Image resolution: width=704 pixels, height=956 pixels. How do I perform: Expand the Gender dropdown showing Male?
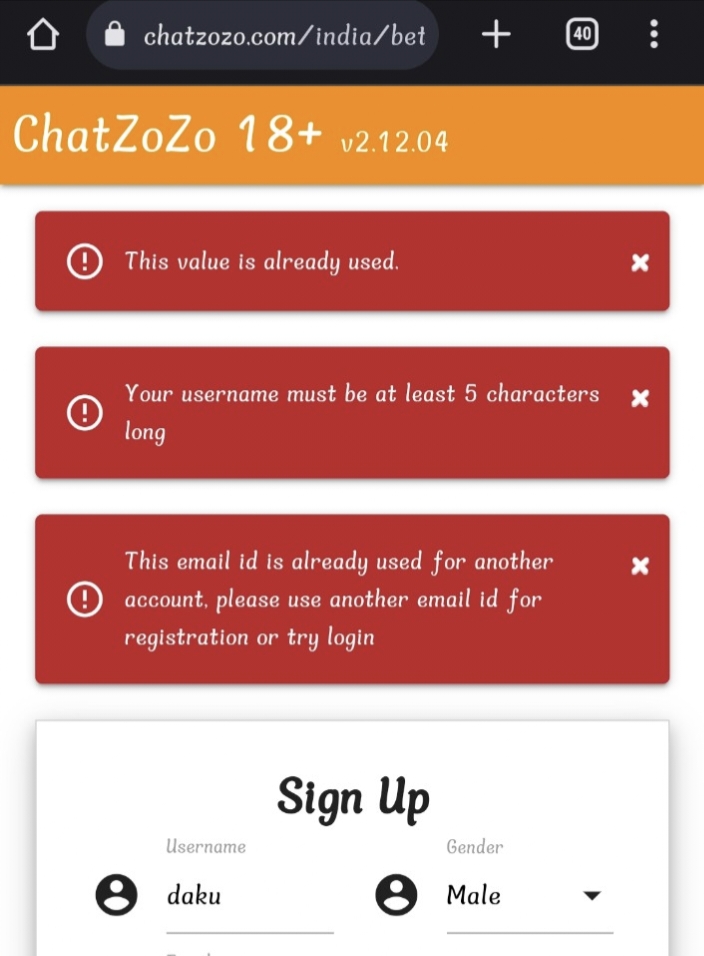[x=528, y=896]
